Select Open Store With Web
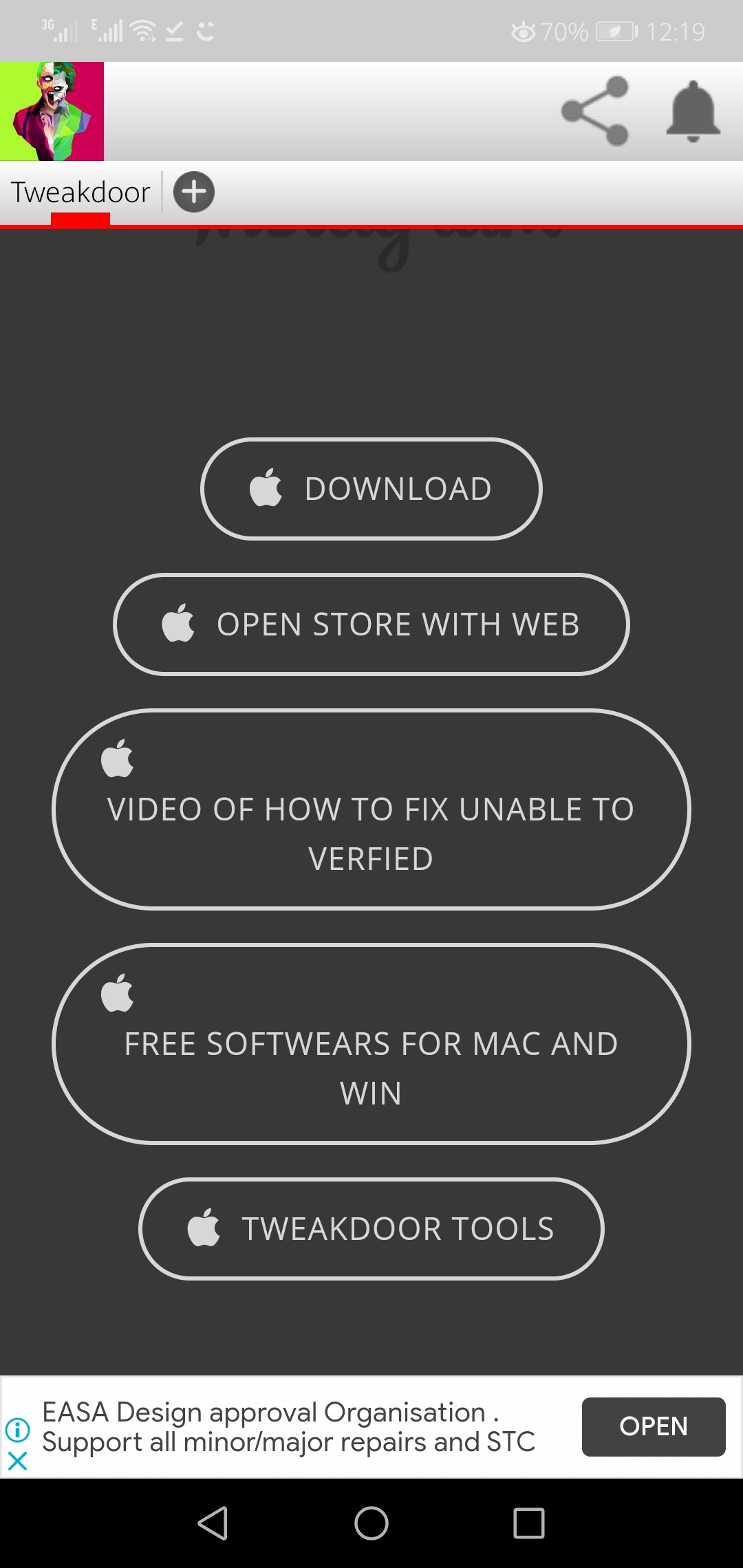Image resolution: width=743 pixels, height=1568 pixels. pos(371,624)
